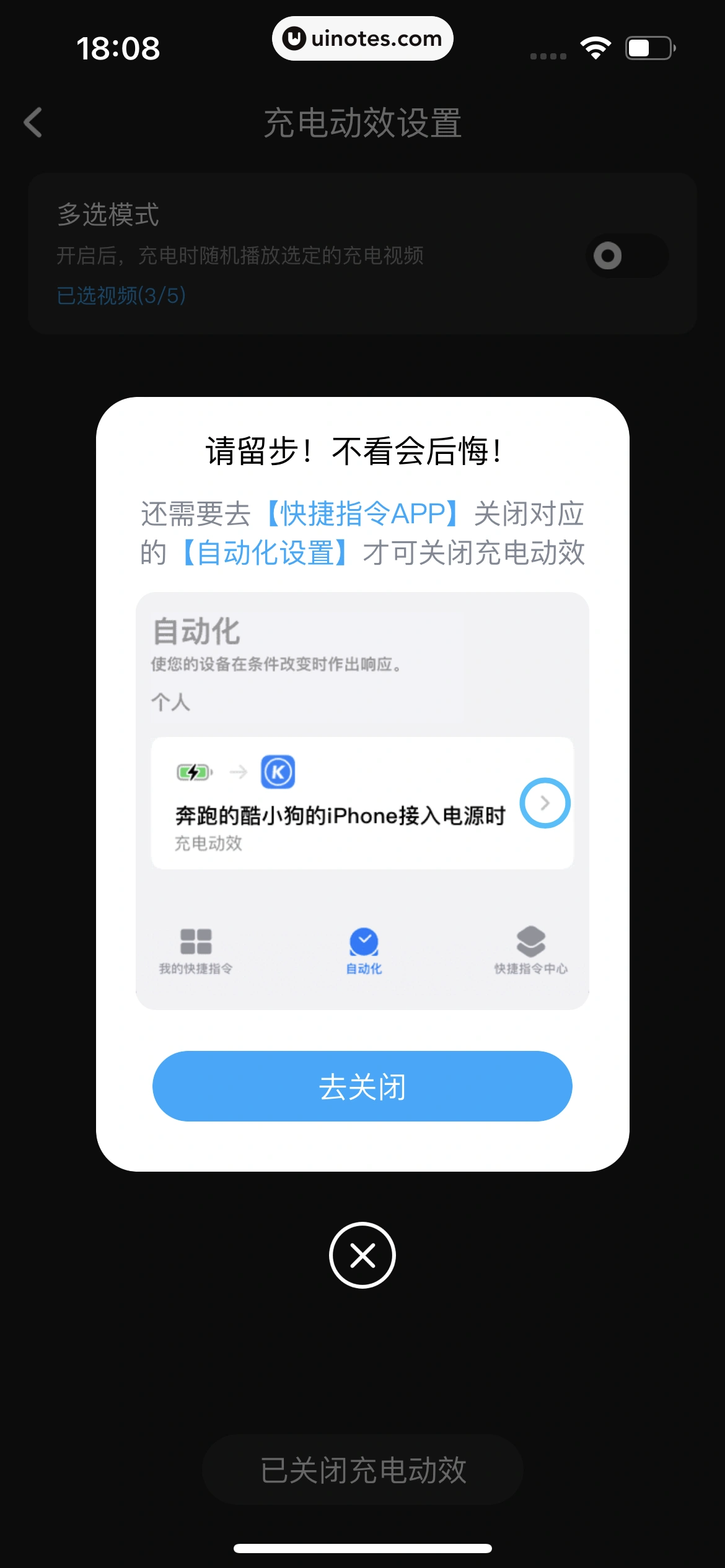This screenshot has height=1568, width=725.
Task: Open 已选视频(3/5) link
Action: coord(121,295)
